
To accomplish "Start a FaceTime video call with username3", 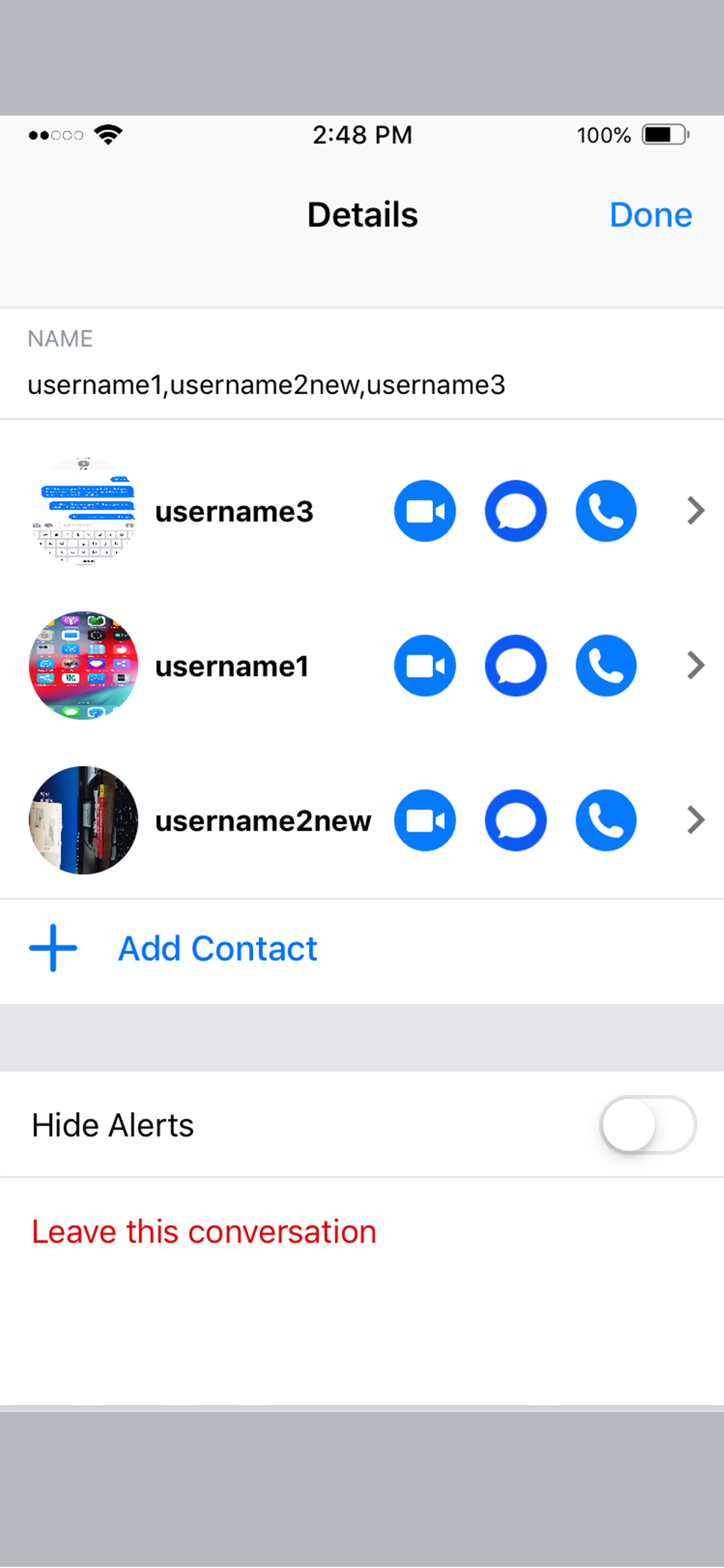I will tap(425, 510).
